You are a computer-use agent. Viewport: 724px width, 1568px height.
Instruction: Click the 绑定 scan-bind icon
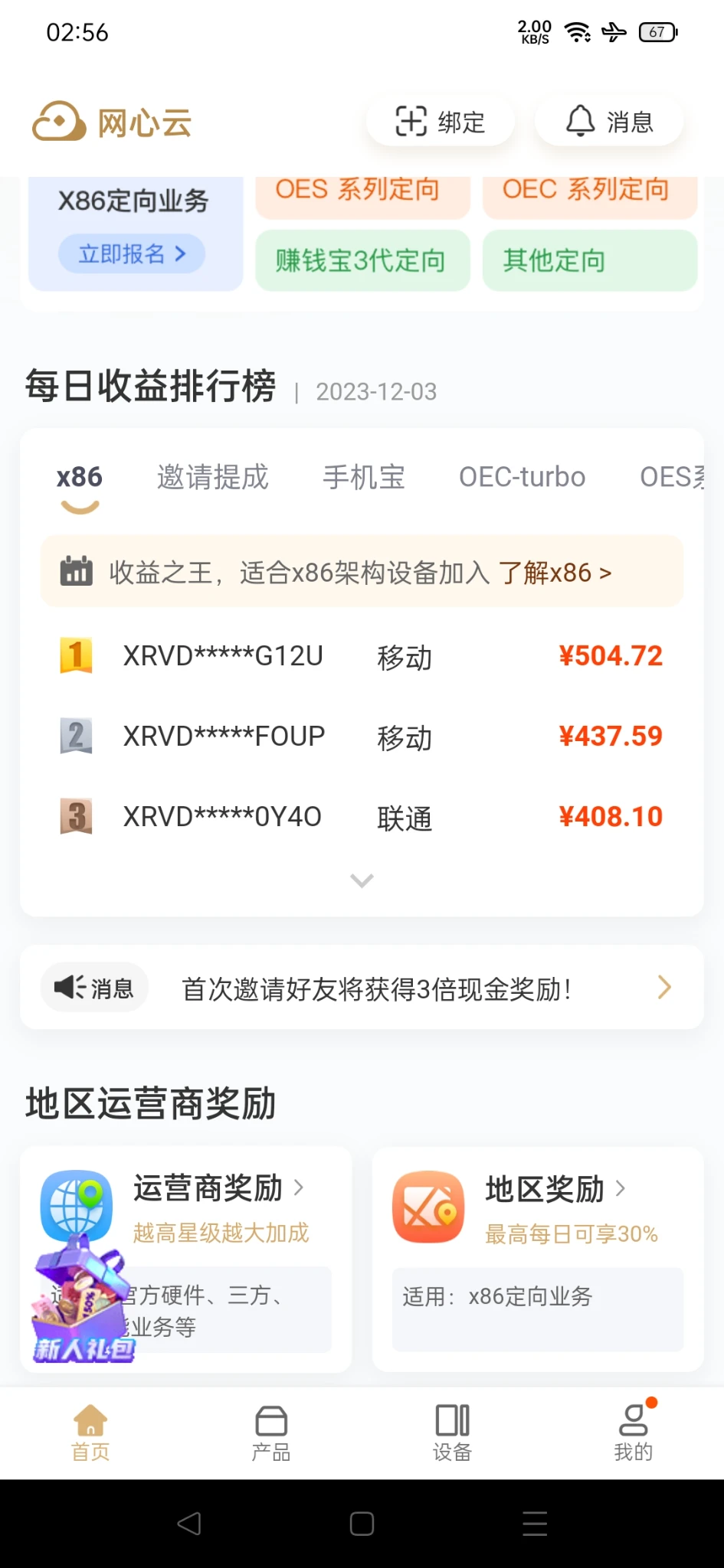(x=411, y=121)
